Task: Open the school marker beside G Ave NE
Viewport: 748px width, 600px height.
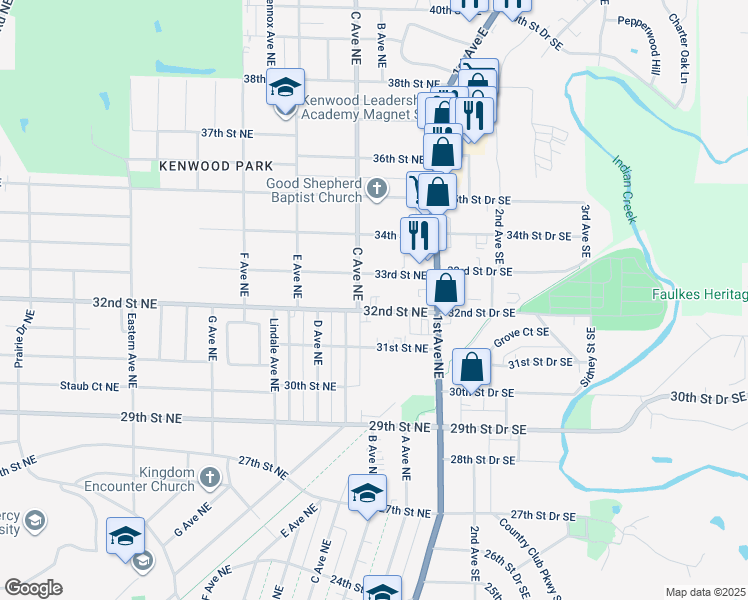Action: (125, 537)
